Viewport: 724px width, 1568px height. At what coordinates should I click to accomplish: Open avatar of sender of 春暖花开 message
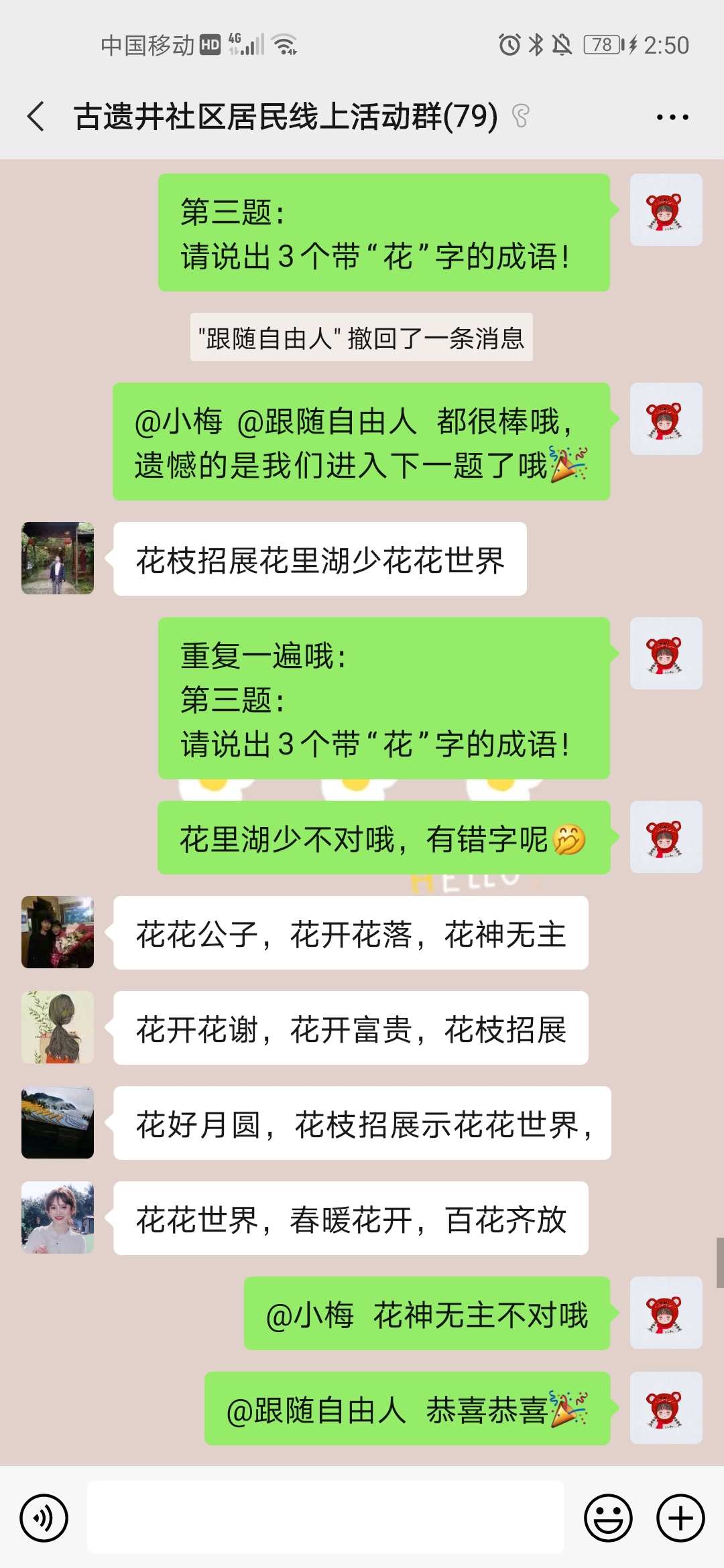58,1218
